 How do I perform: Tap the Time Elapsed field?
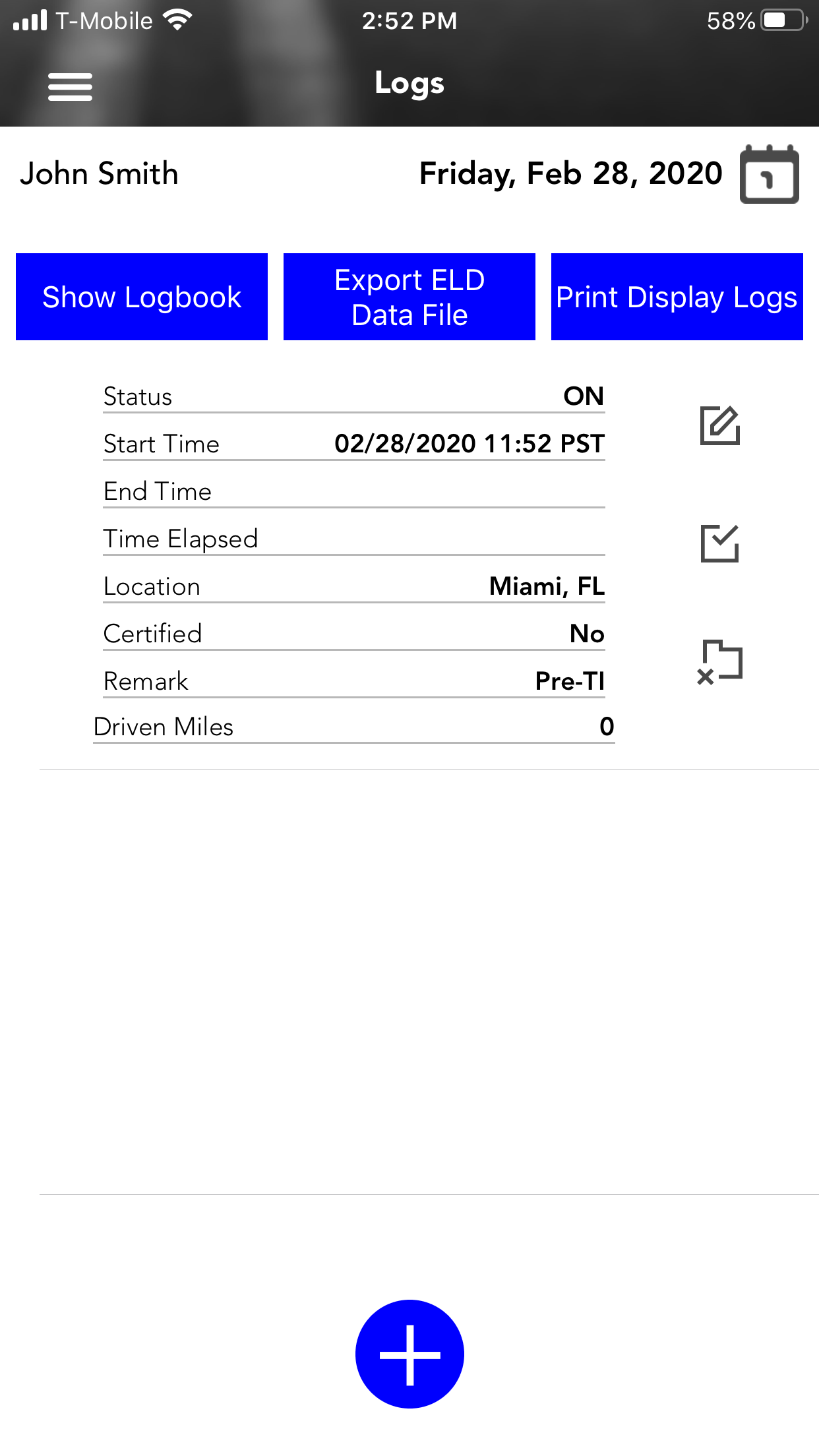354,538
